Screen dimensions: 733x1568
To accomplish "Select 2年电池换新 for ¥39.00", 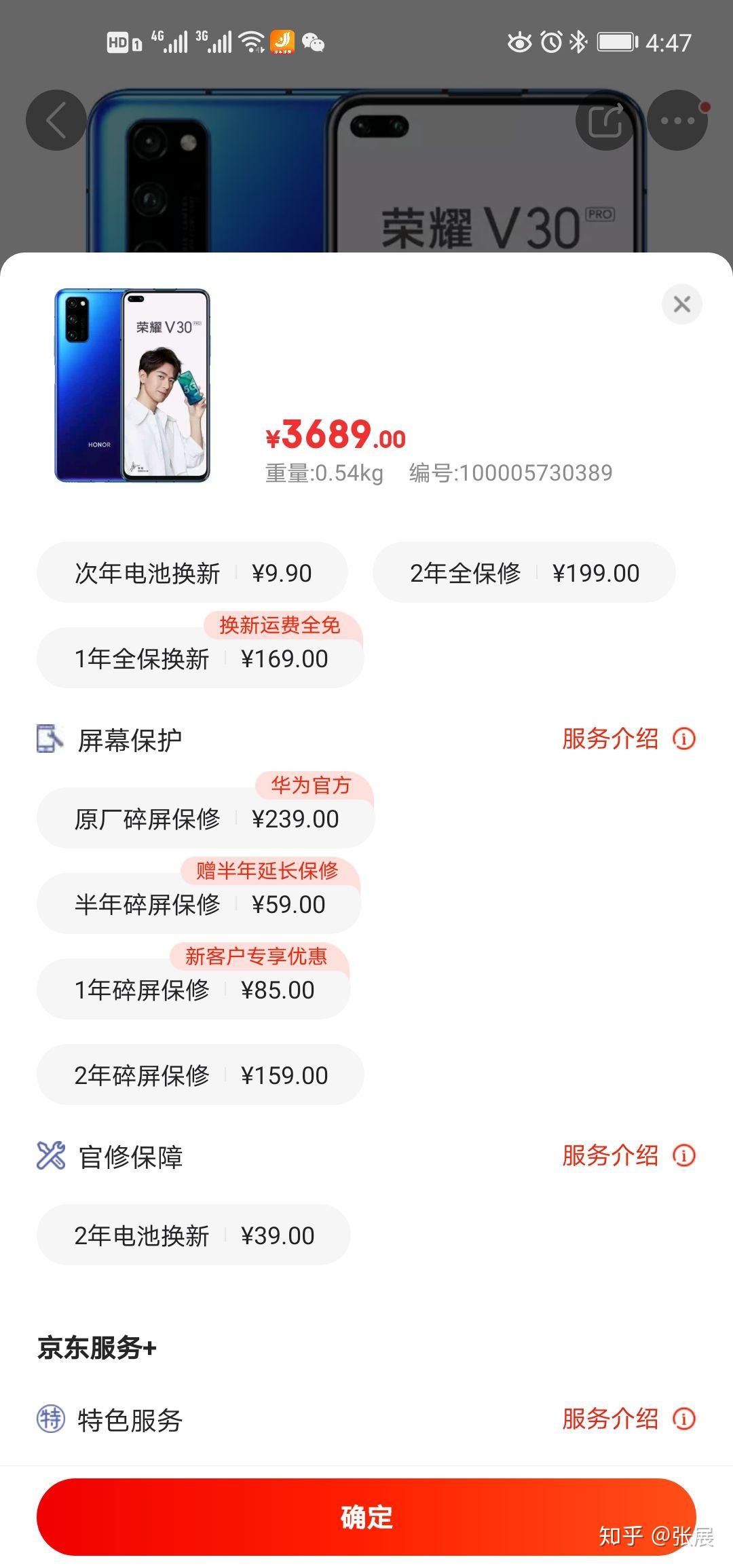I will pyautogui.click(x=193, y=1235).
